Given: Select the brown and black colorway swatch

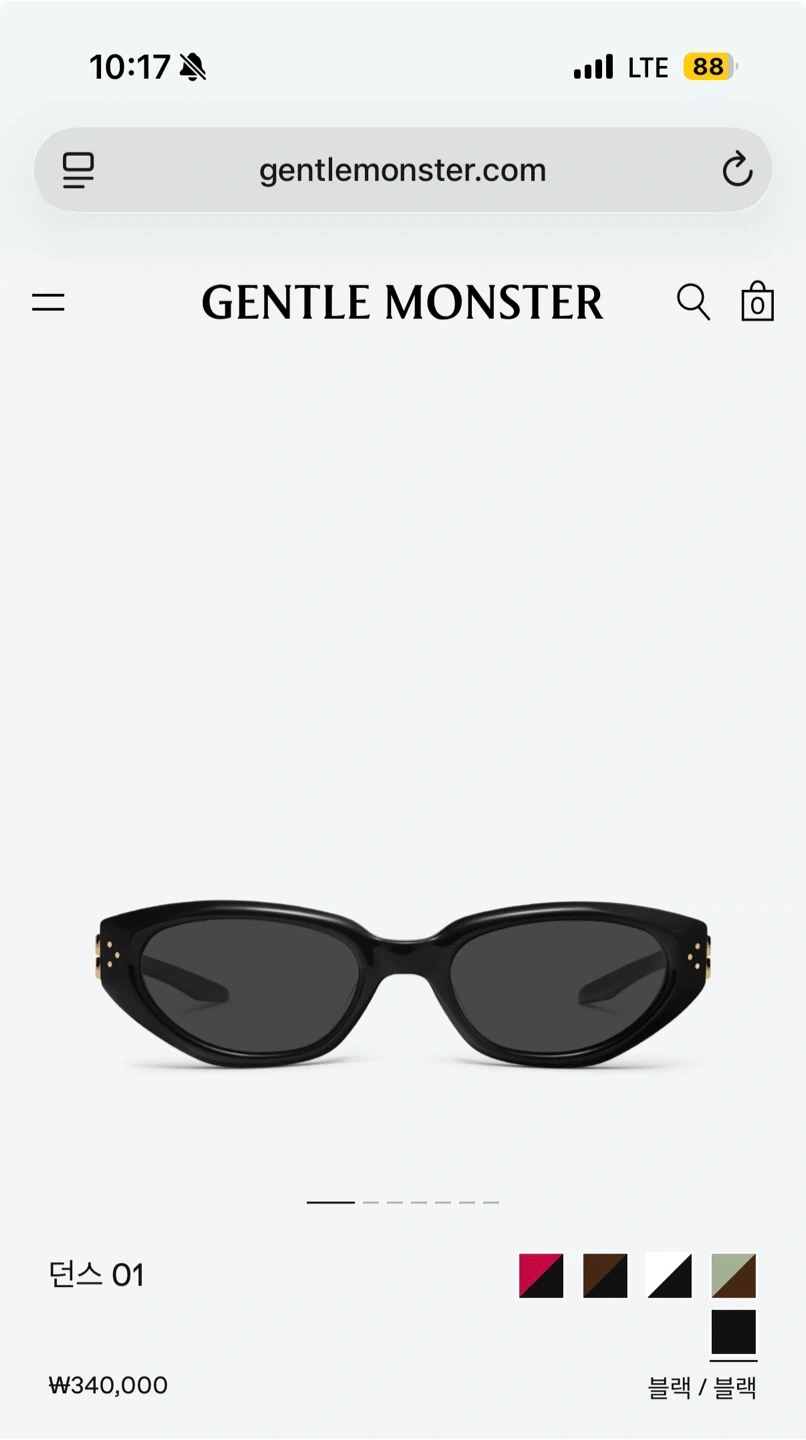Looking at the screenshot, I should (x=604, y=1276).
